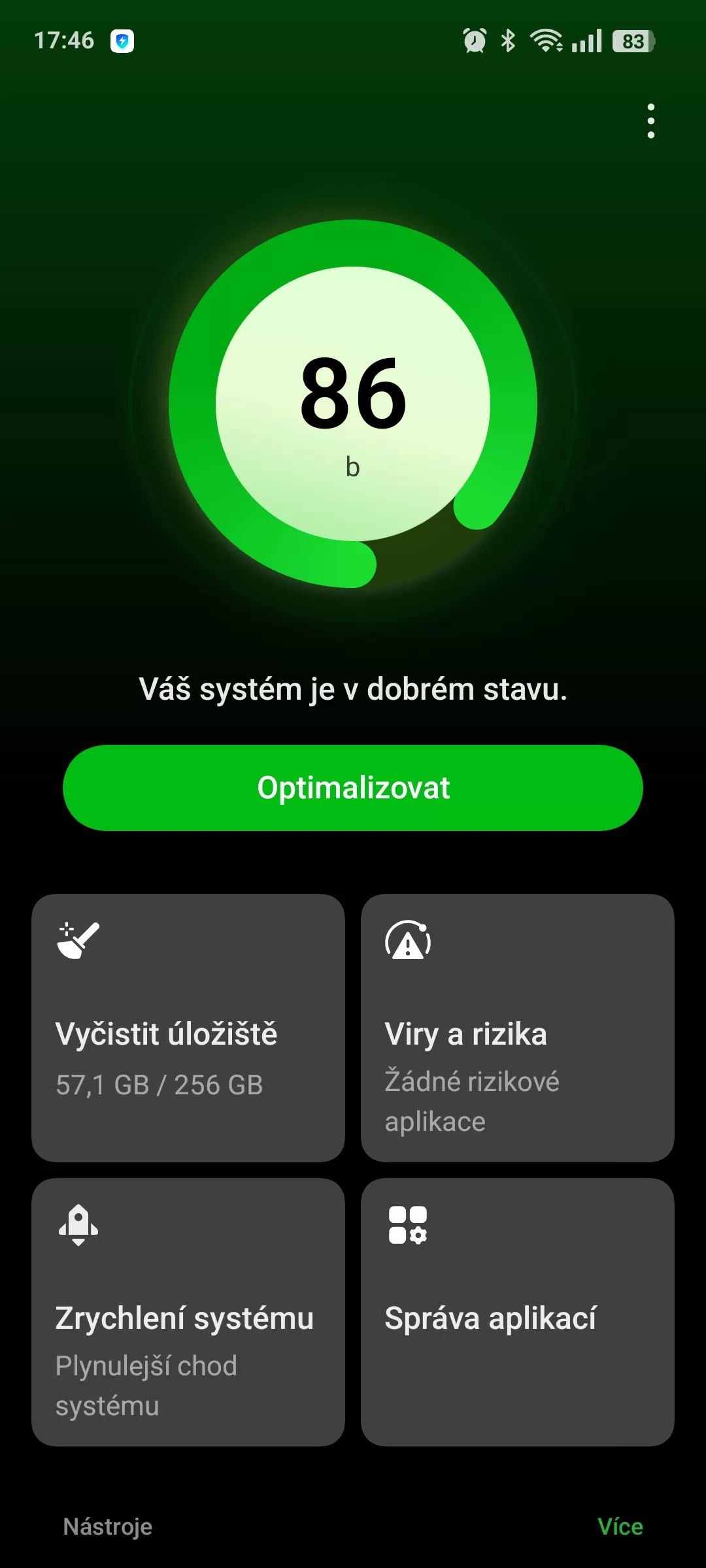Image resolution: width=706 pixels, height=1568 pixels.
Task: Tap the Více link
Action: [x=620, y=1526]
